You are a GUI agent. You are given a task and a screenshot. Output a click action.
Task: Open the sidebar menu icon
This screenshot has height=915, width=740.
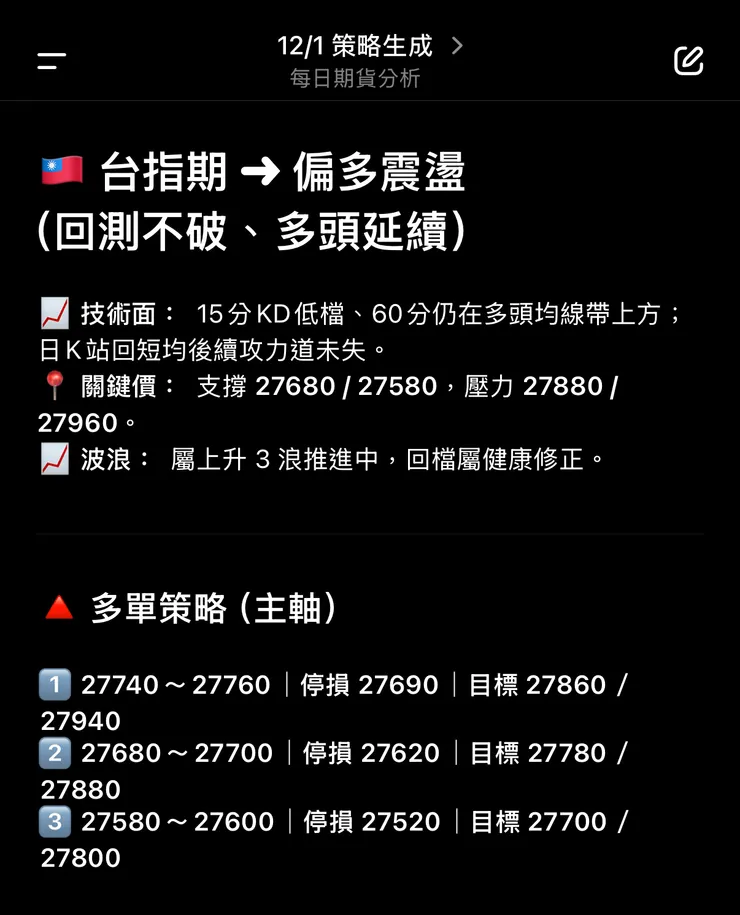tap(49, 60)
